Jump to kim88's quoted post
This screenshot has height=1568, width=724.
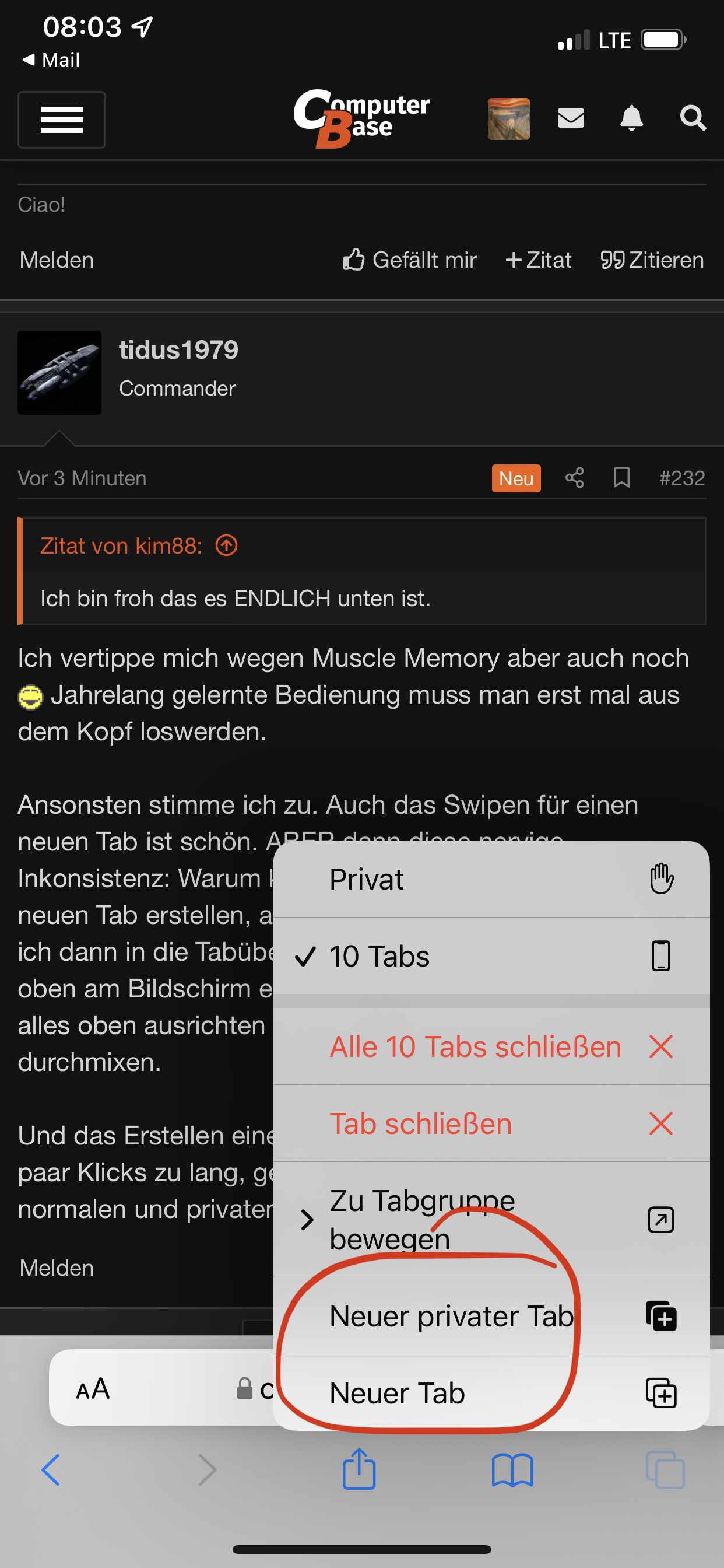(x=226, y=545)
